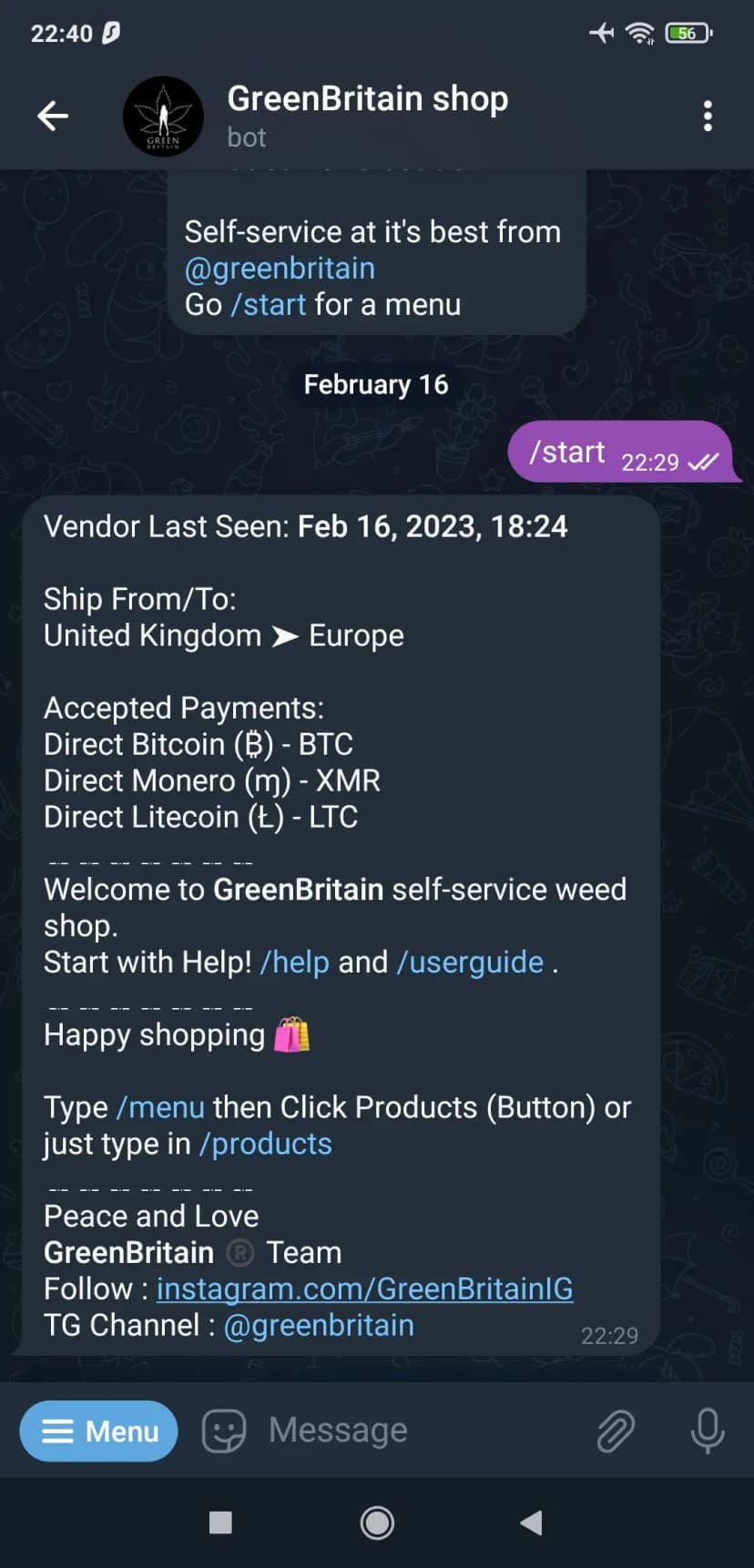Viewport: 754px width, 1568px height.
Task: Open recent apps with the square button
Action: (x=219, y=1522)
